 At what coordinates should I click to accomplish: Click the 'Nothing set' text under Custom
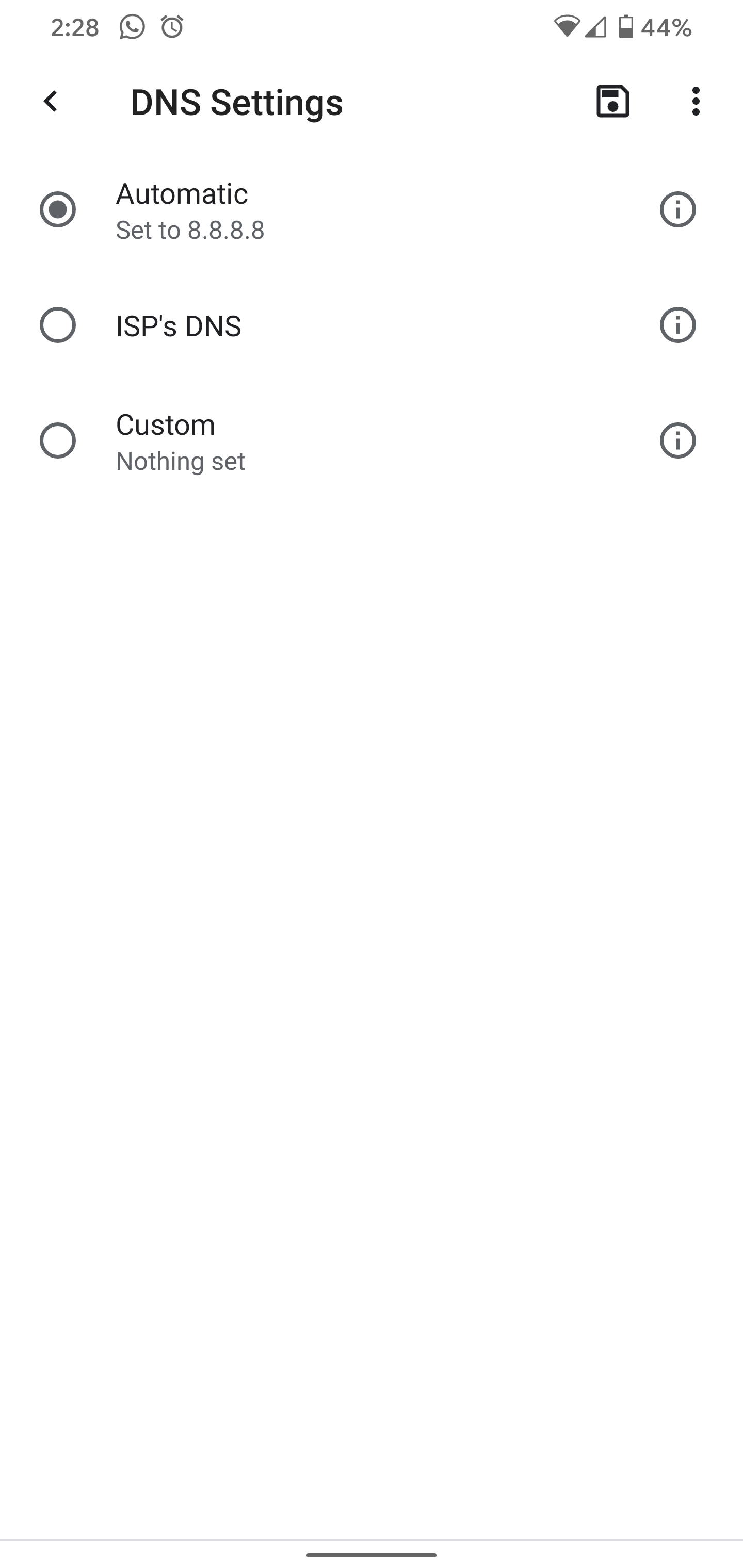(180, 462)
